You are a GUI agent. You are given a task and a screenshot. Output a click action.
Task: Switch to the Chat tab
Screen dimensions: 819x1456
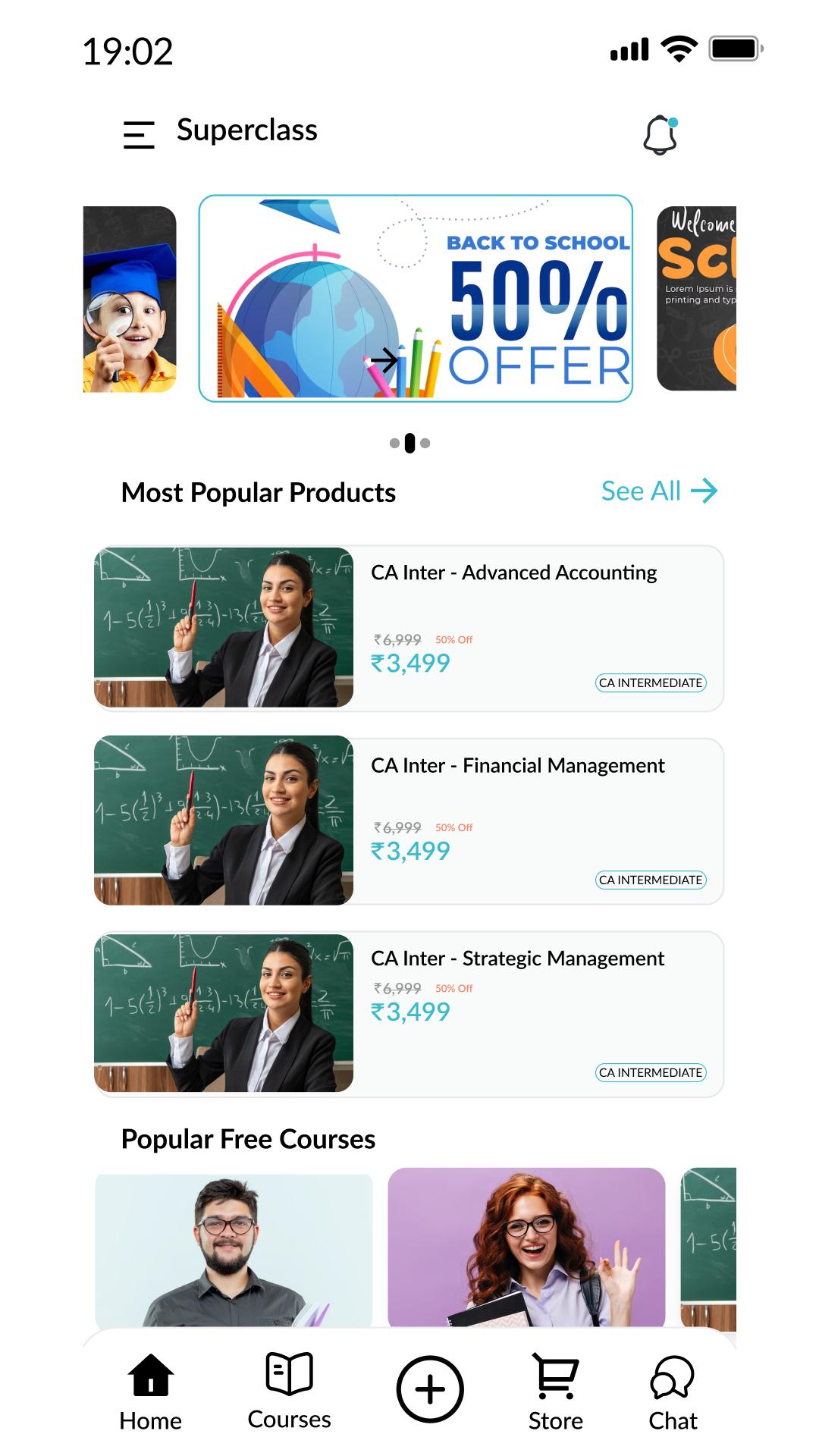(673, 1392)
